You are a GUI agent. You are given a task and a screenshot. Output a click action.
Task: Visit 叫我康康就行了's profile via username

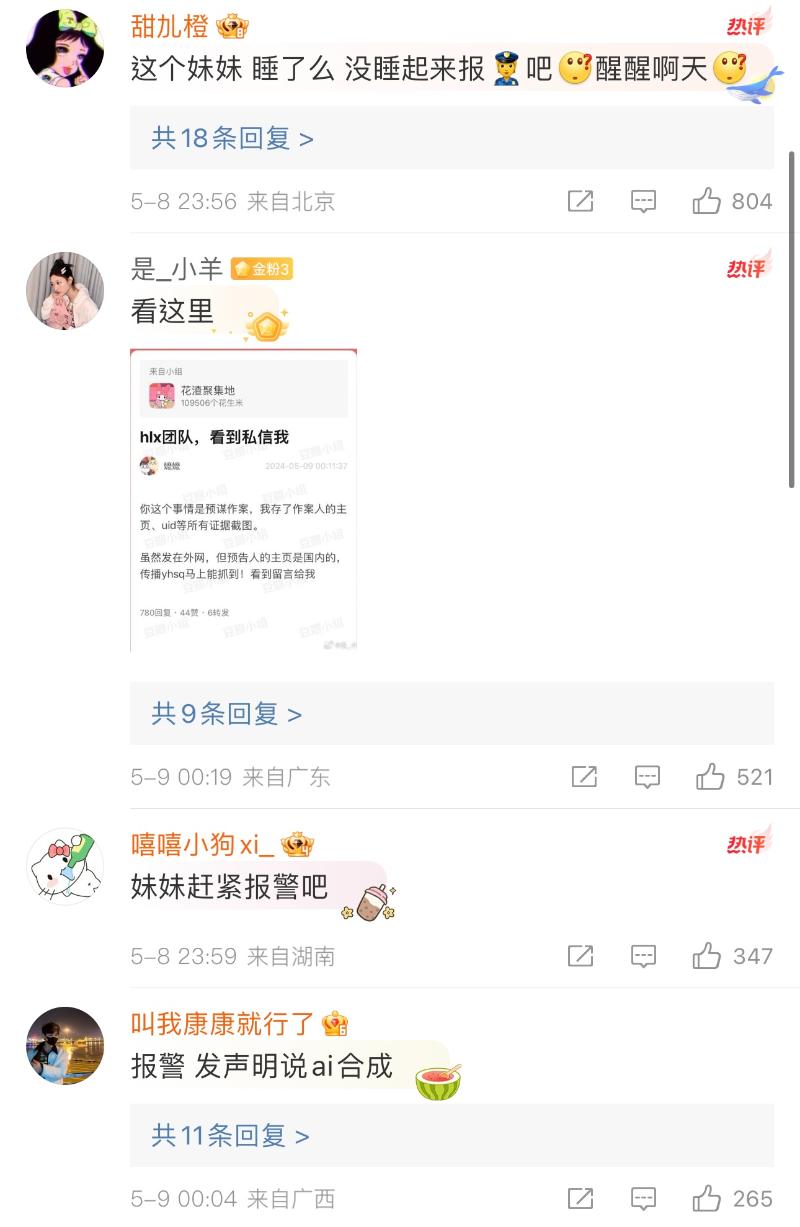click(x=223, y=1023)
